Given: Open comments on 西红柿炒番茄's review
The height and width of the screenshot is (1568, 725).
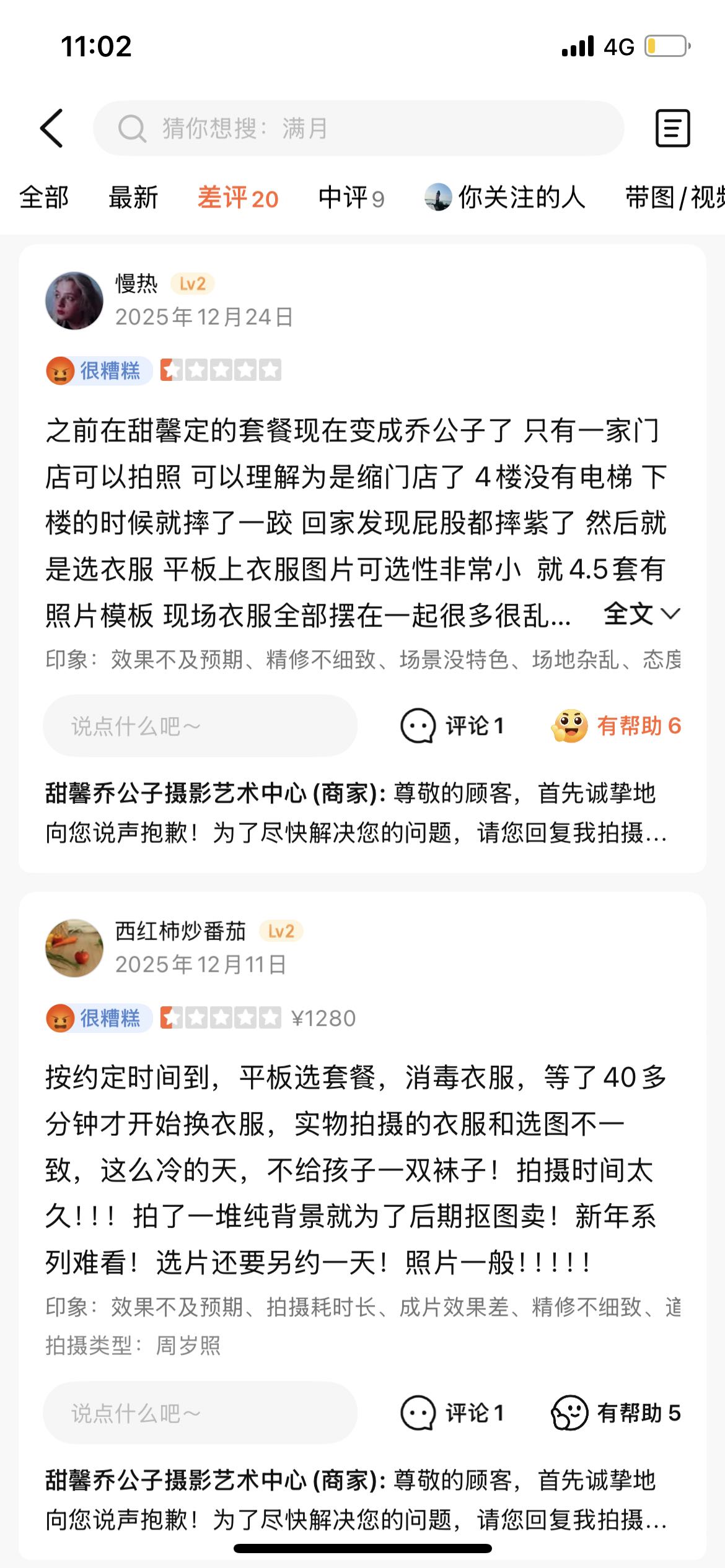Looking at the screenshot, I should pyautogui.click(x=452, y=1413).
